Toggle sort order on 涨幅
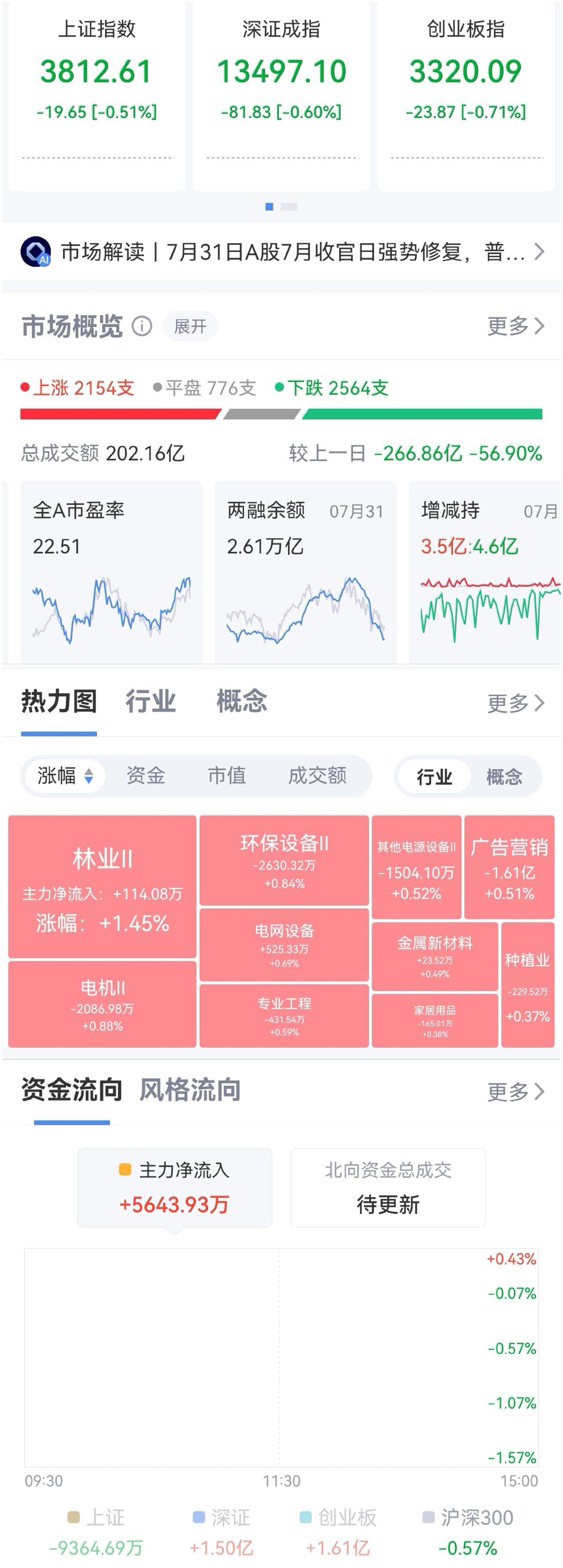 (x=65, y=776)
